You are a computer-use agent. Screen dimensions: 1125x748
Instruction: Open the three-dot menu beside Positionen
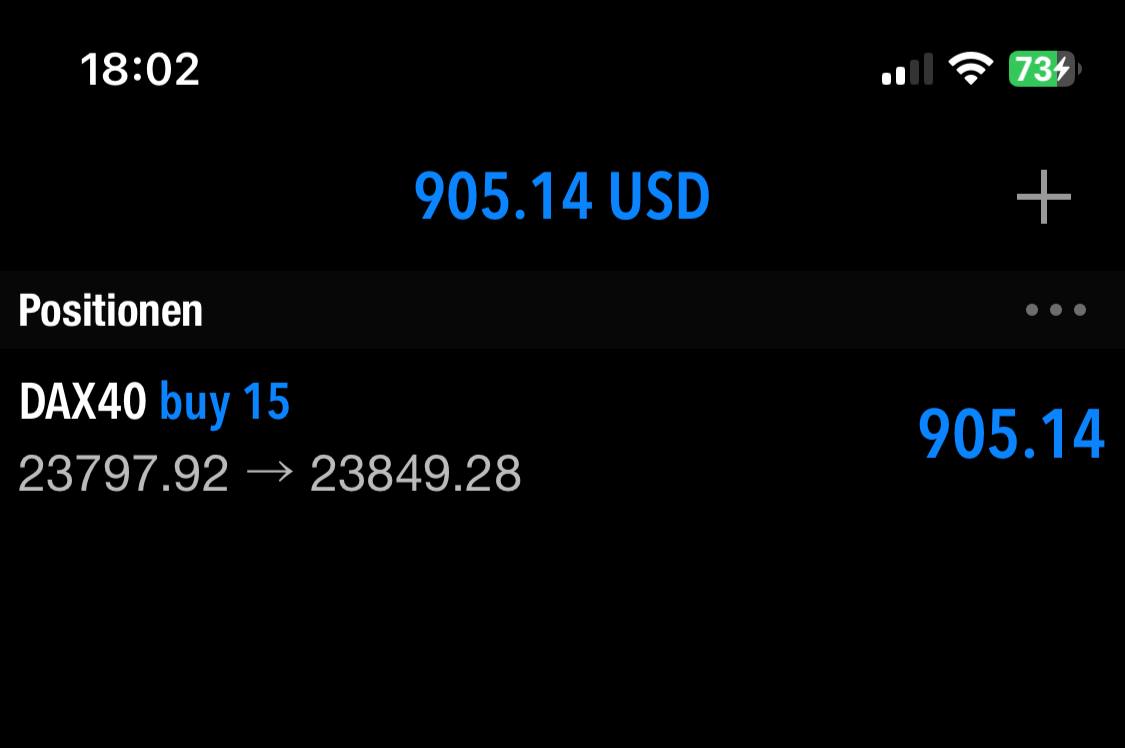coord(1055,310)
